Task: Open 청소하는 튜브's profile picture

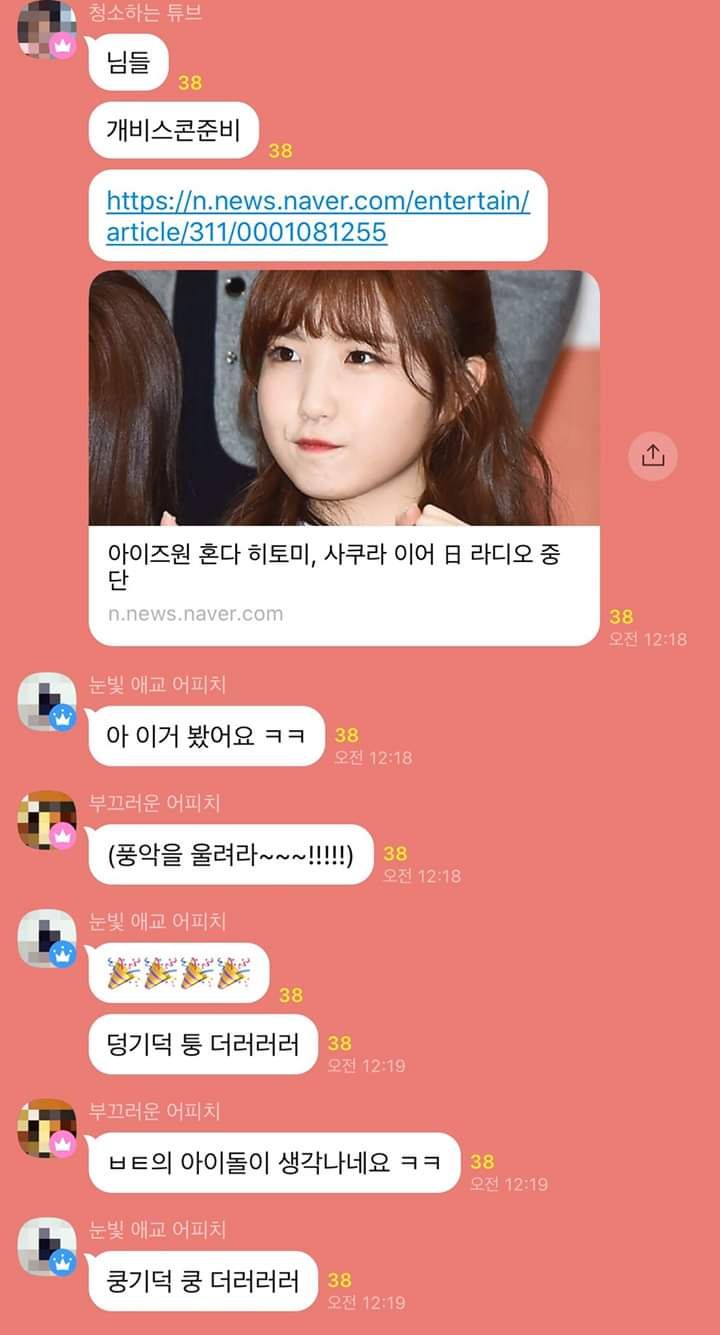Action: (x=46, y=28)
